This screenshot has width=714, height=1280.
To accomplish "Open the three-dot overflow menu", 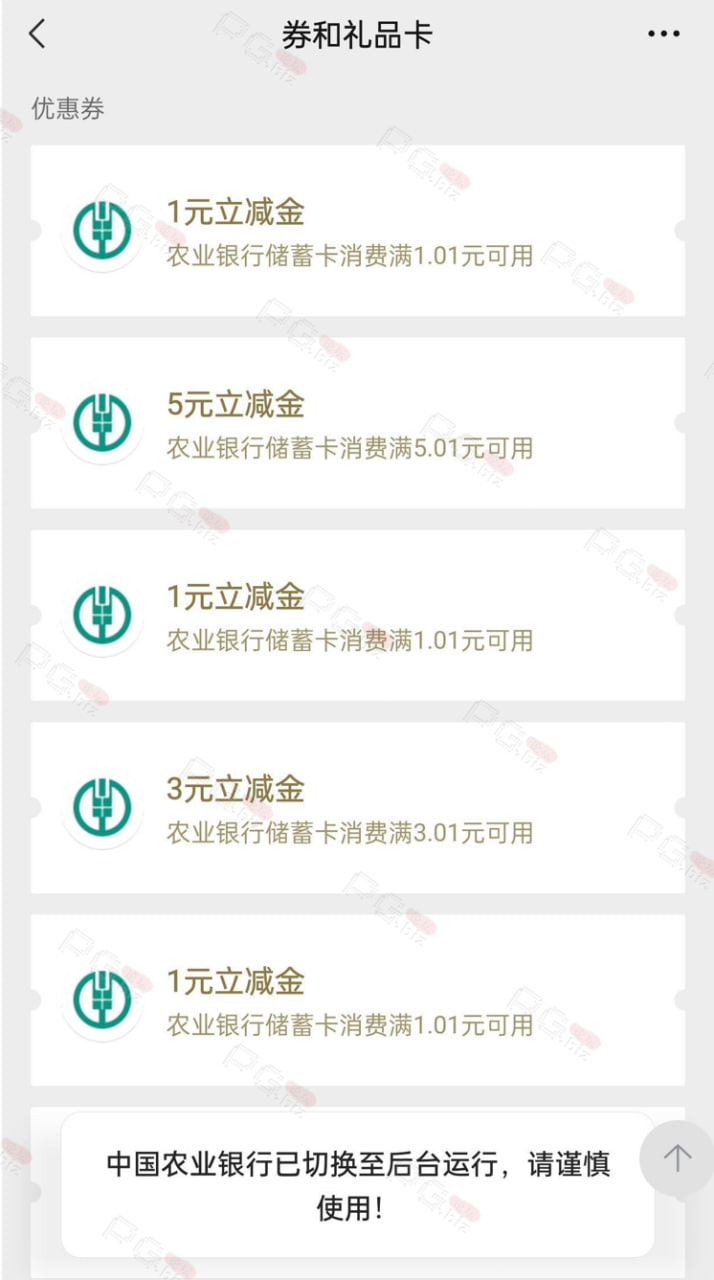I will pos(663,34).
